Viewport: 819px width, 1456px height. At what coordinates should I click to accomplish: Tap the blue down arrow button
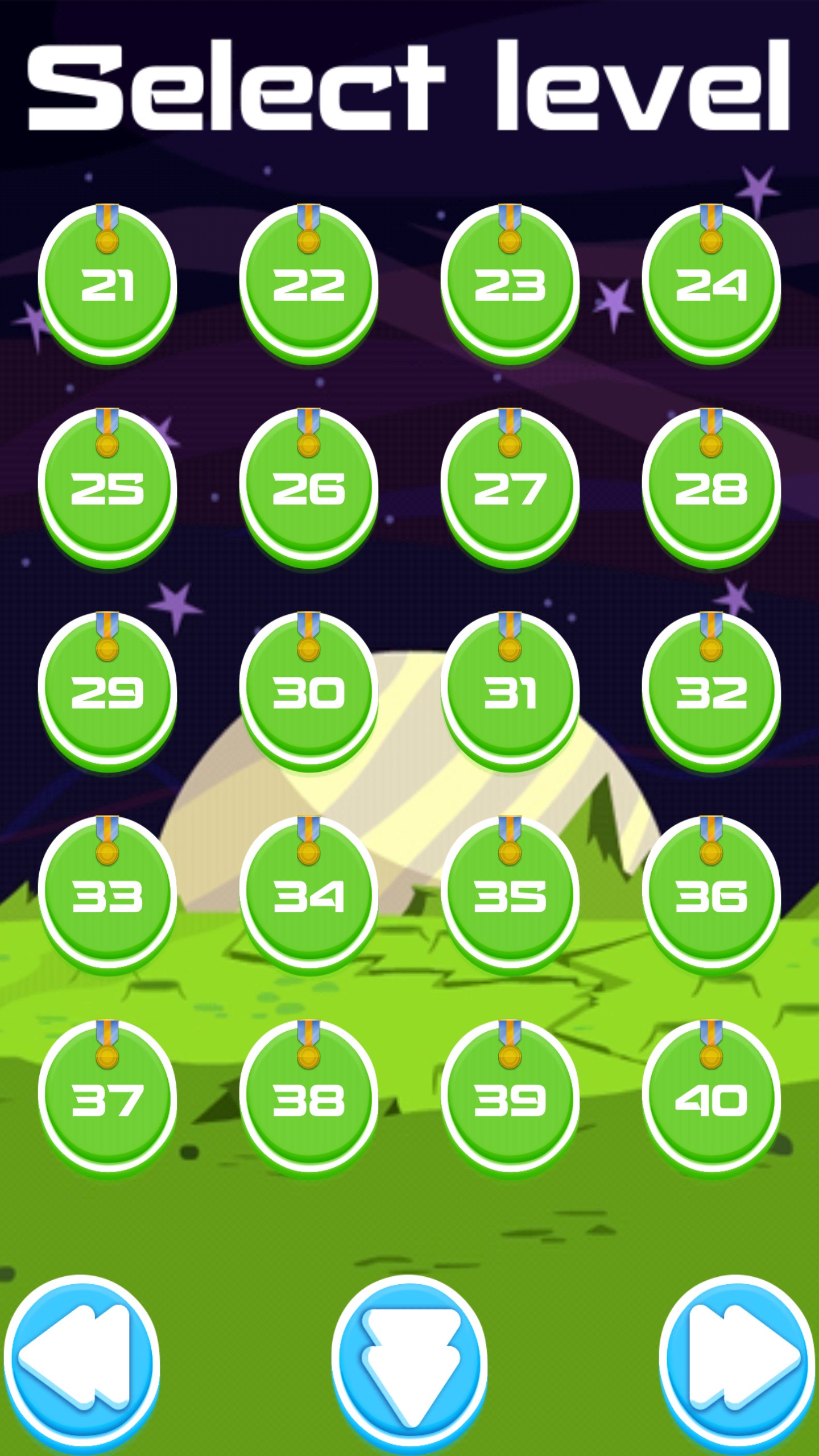(409, 1362)
